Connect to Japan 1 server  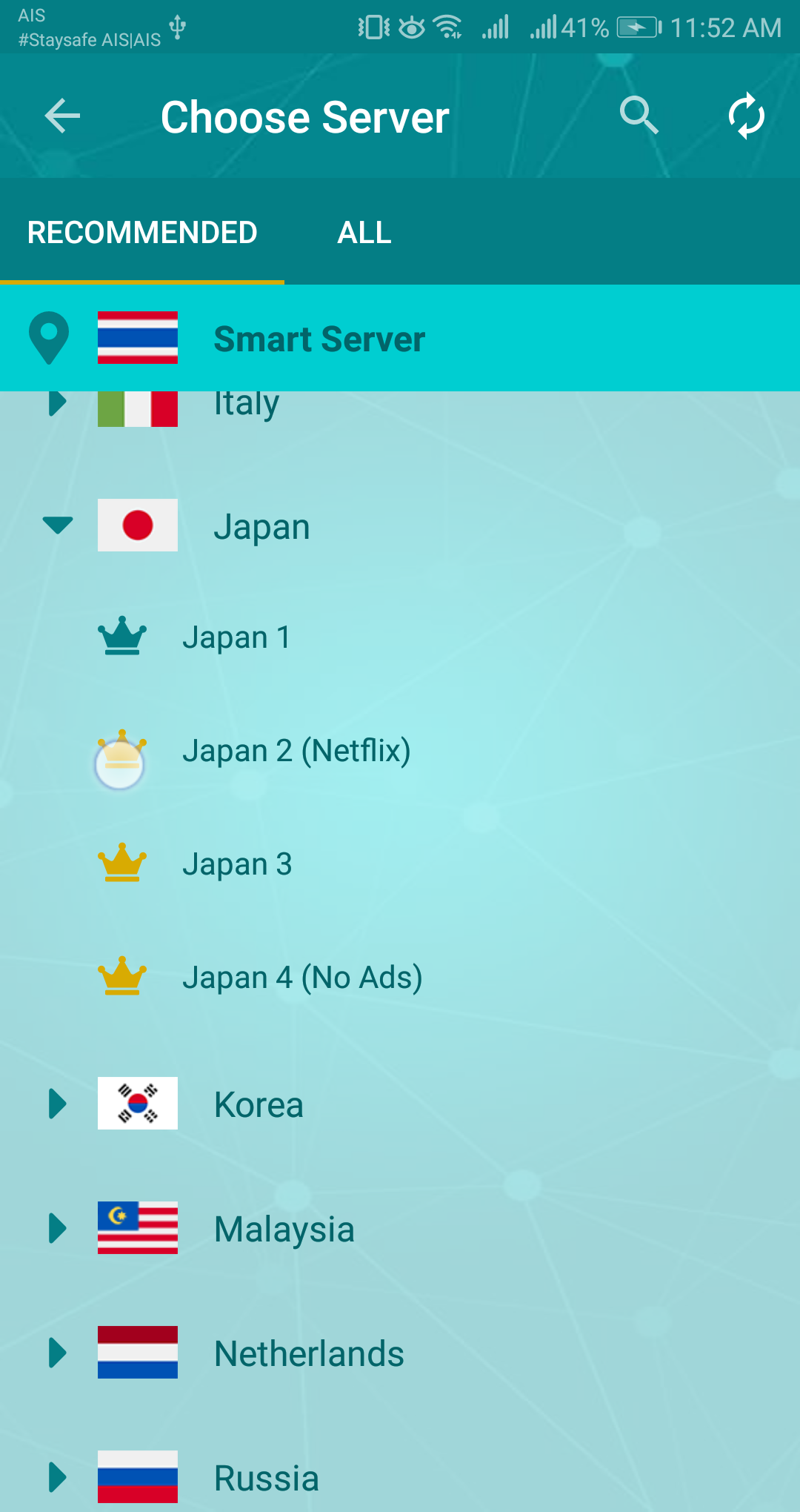pyautogui.click(x=237, y=637)
